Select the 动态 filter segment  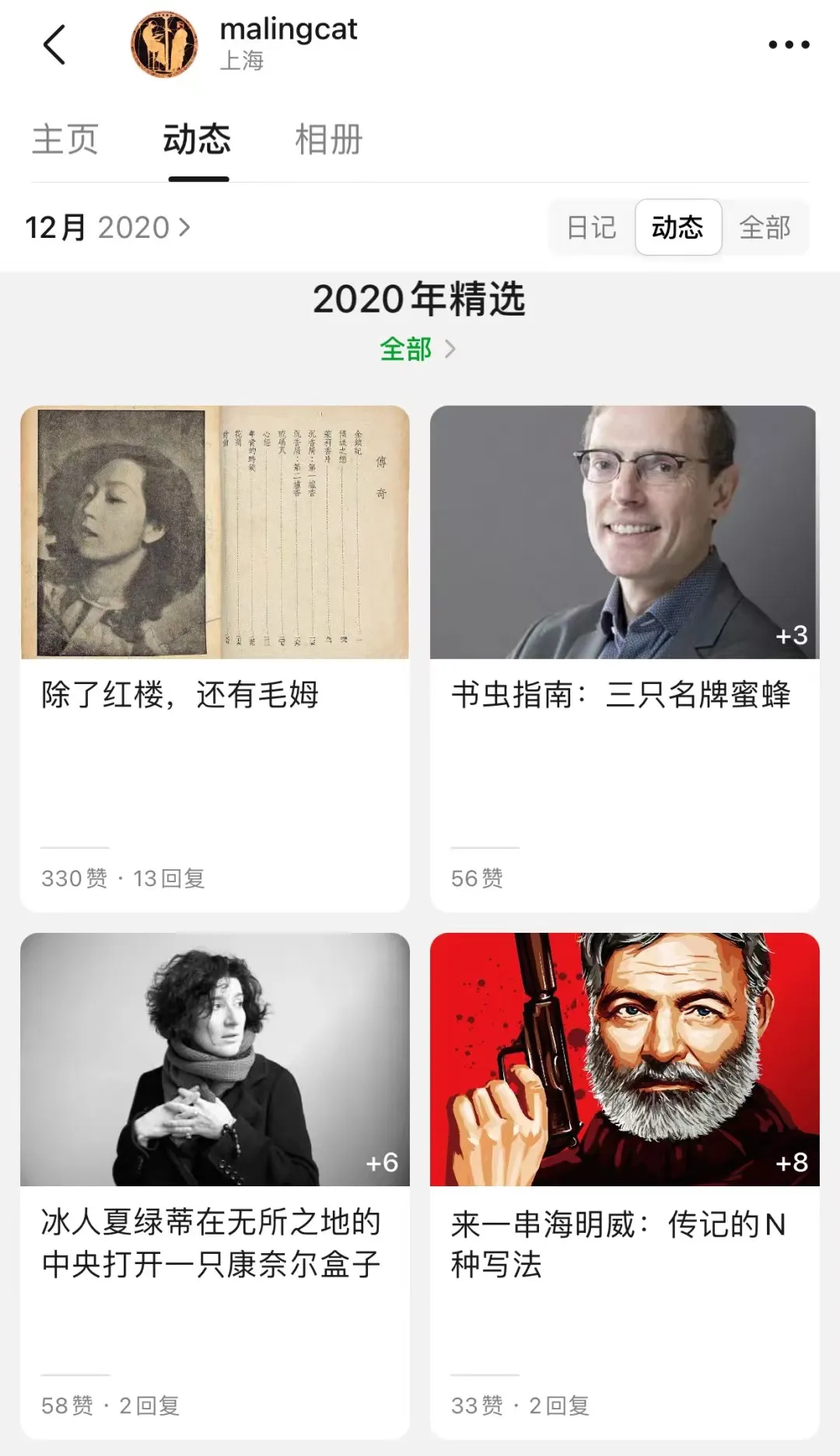(x=677, y=228)
